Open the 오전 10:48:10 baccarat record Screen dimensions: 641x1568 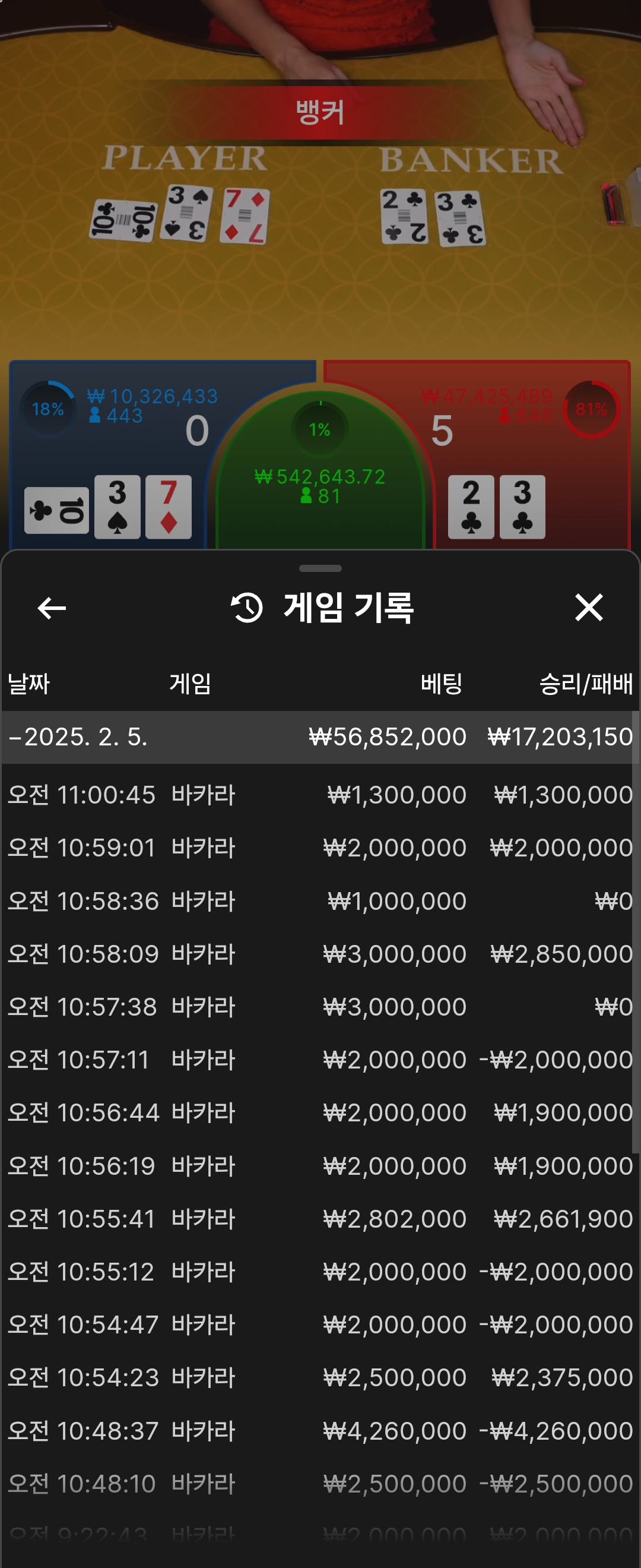(x=320, y=1484)
